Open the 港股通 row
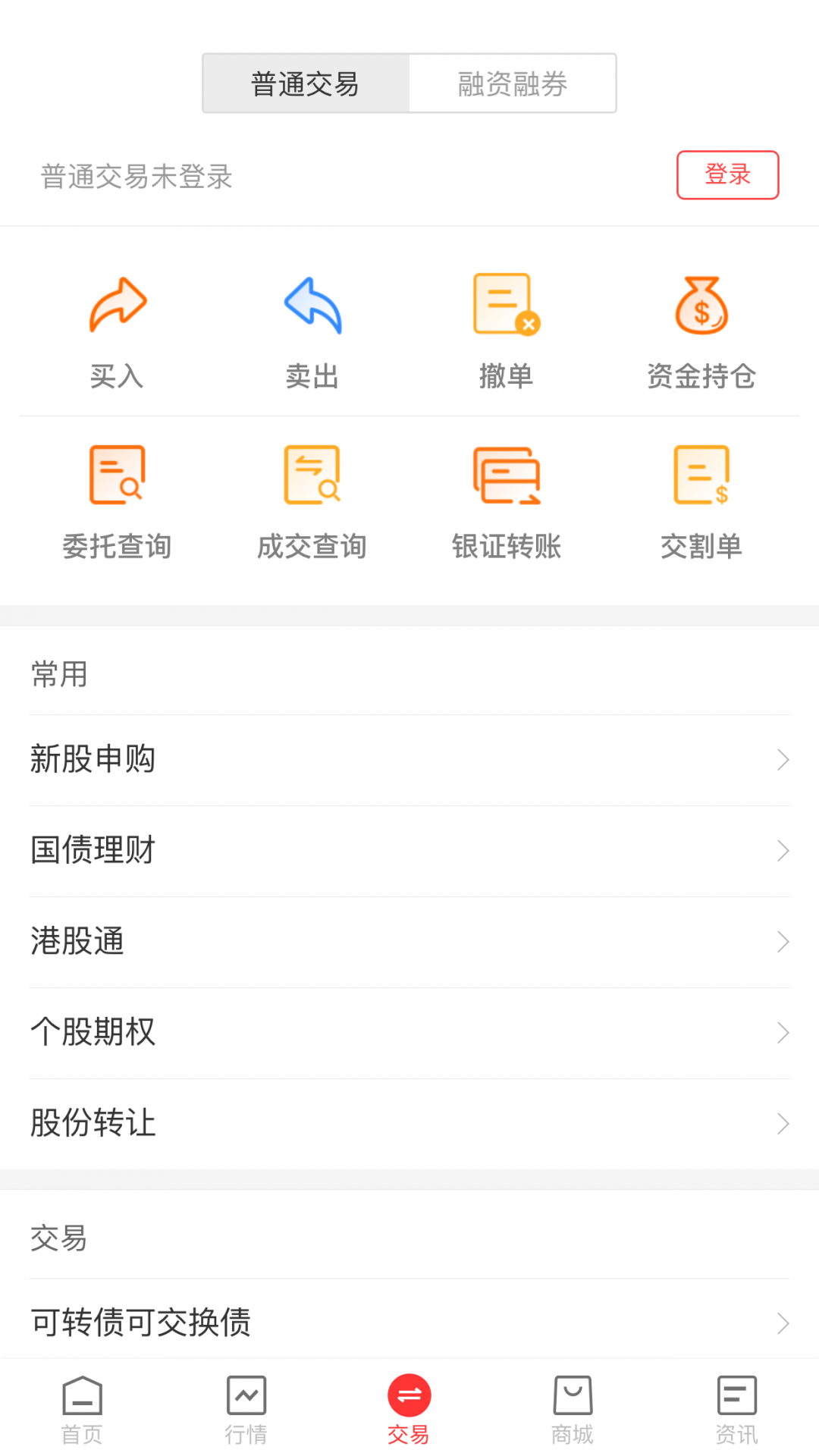The image size is (819, 1456). pyautogui.click(x=409, y=942)
